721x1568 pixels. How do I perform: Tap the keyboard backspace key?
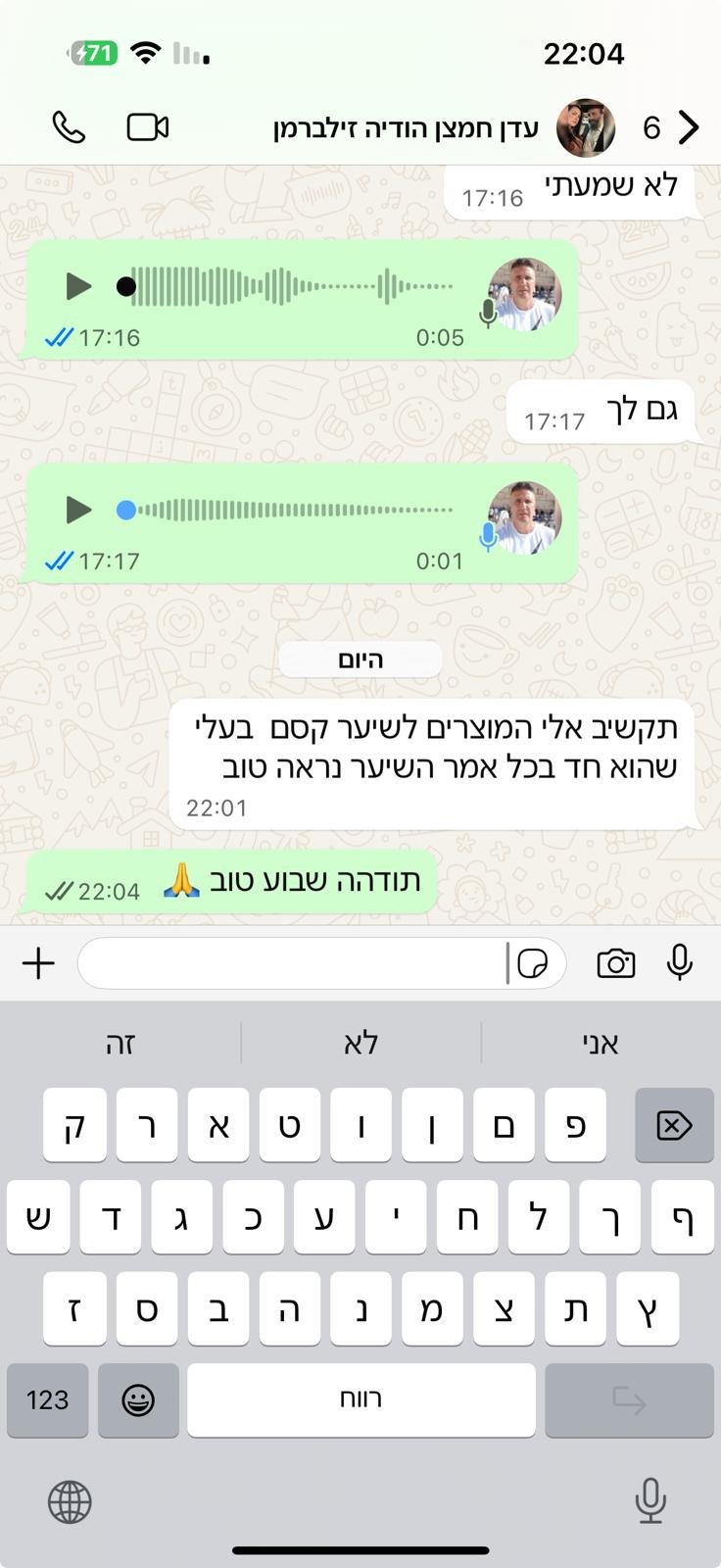(674, 1126)
